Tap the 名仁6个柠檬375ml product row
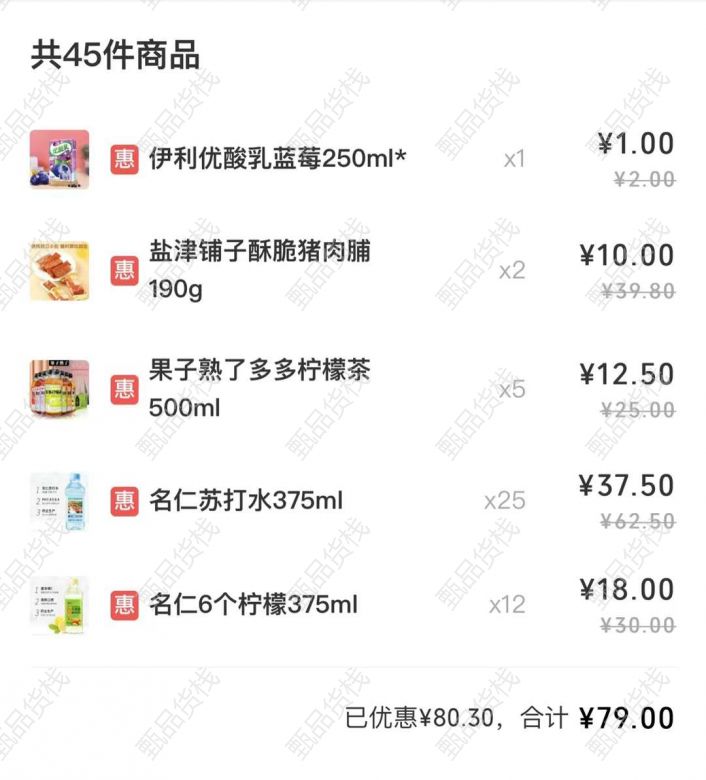The width and height of the screenshot is (706, 780). pos(253,604)
